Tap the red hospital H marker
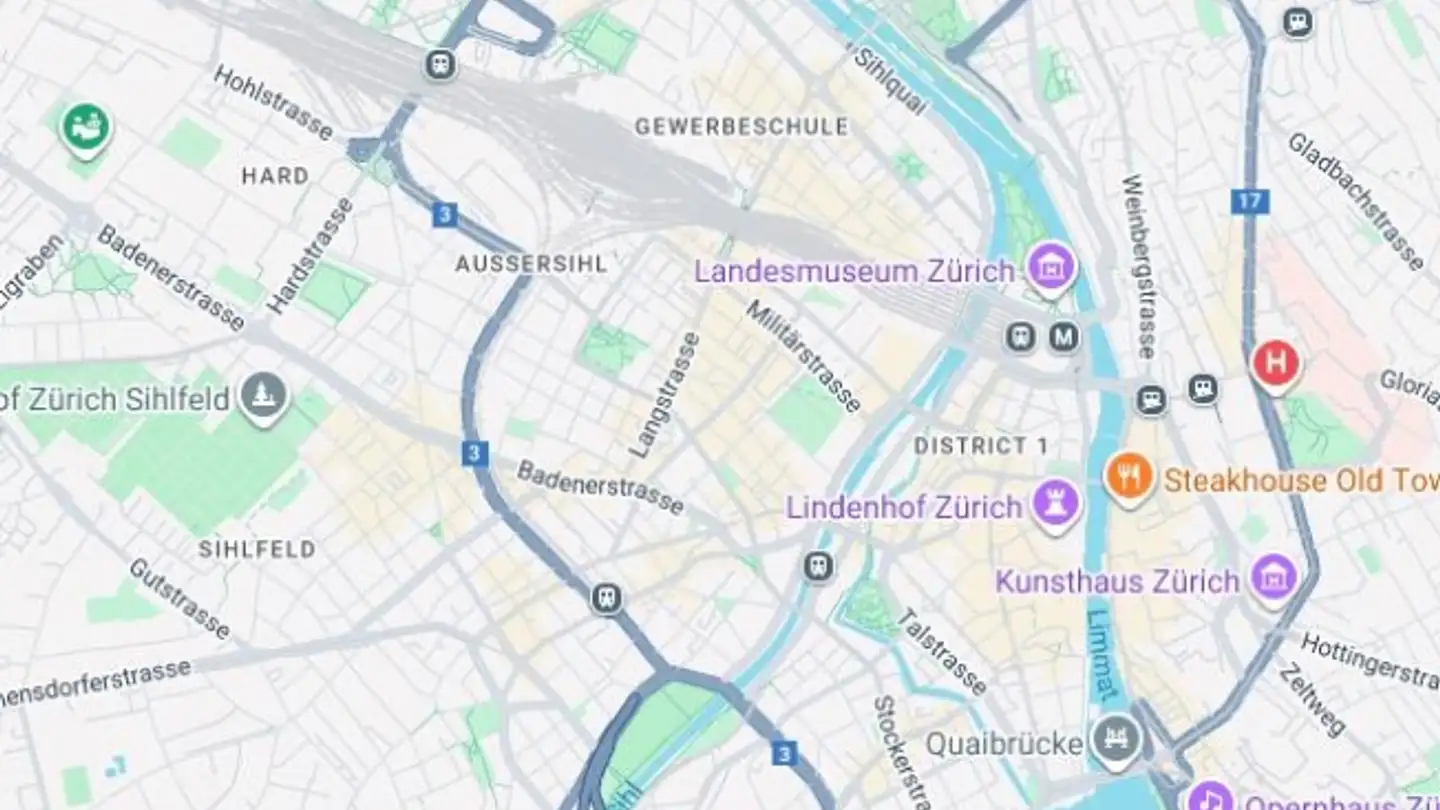 pyautogui.click(x=1276, y=362)
